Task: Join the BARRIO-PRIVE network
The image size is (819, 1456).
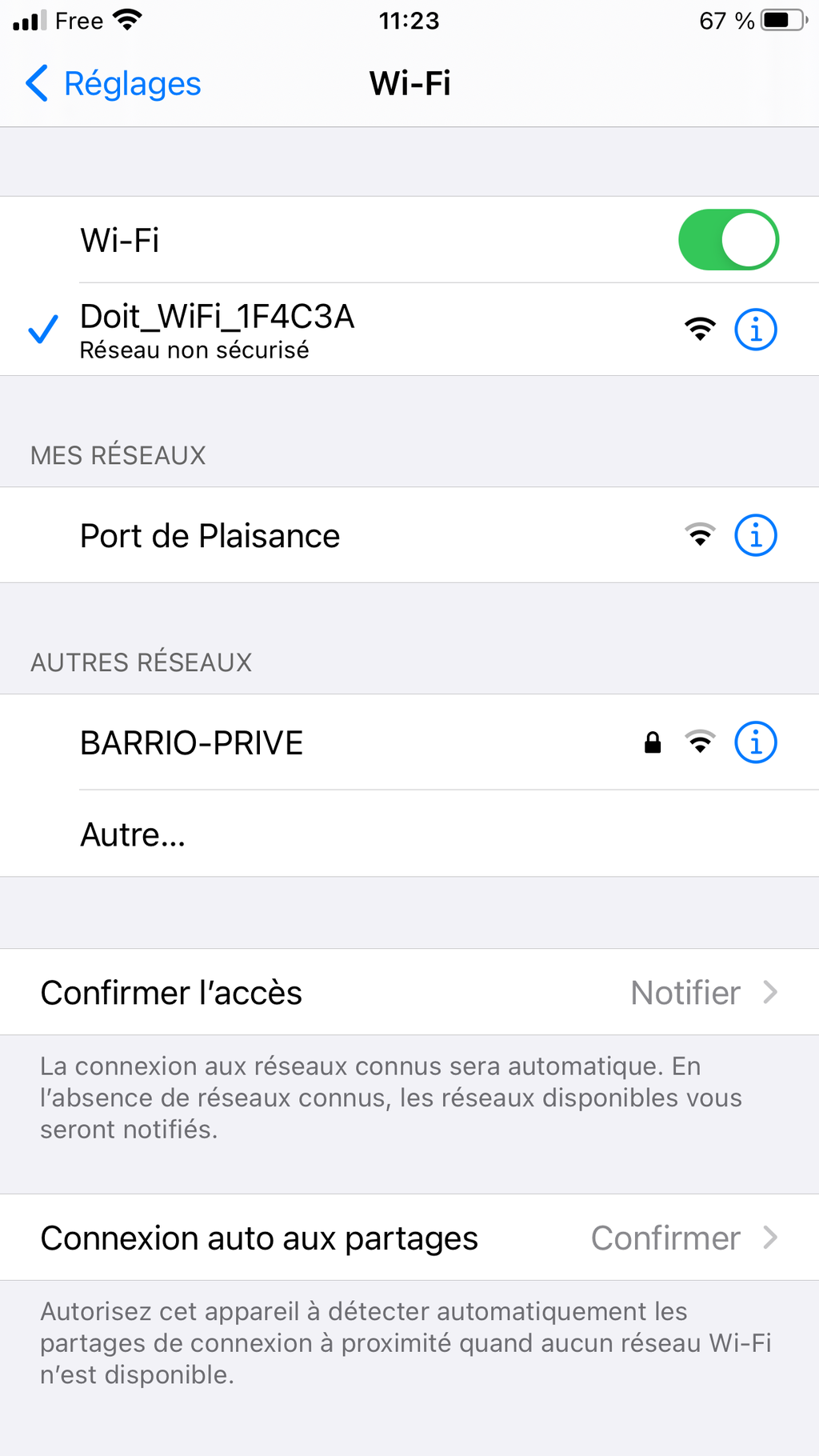Action: [409, 742]
